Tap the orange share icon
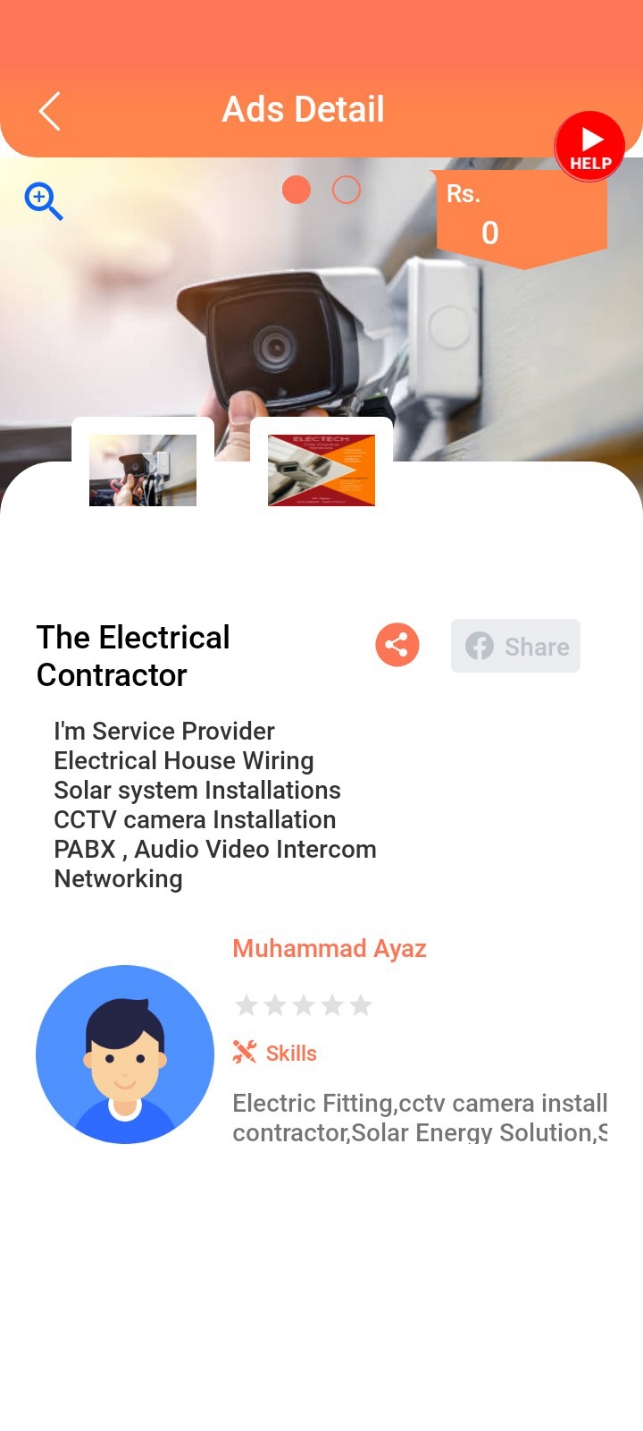Image resolution: width=643 pixels, height=1431 pixels. point(397,645)
